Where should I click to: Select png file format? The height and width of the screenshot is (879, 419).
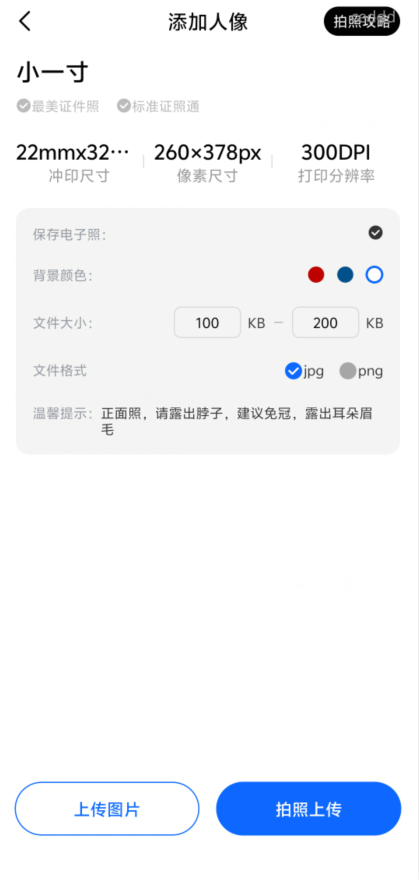361,371
